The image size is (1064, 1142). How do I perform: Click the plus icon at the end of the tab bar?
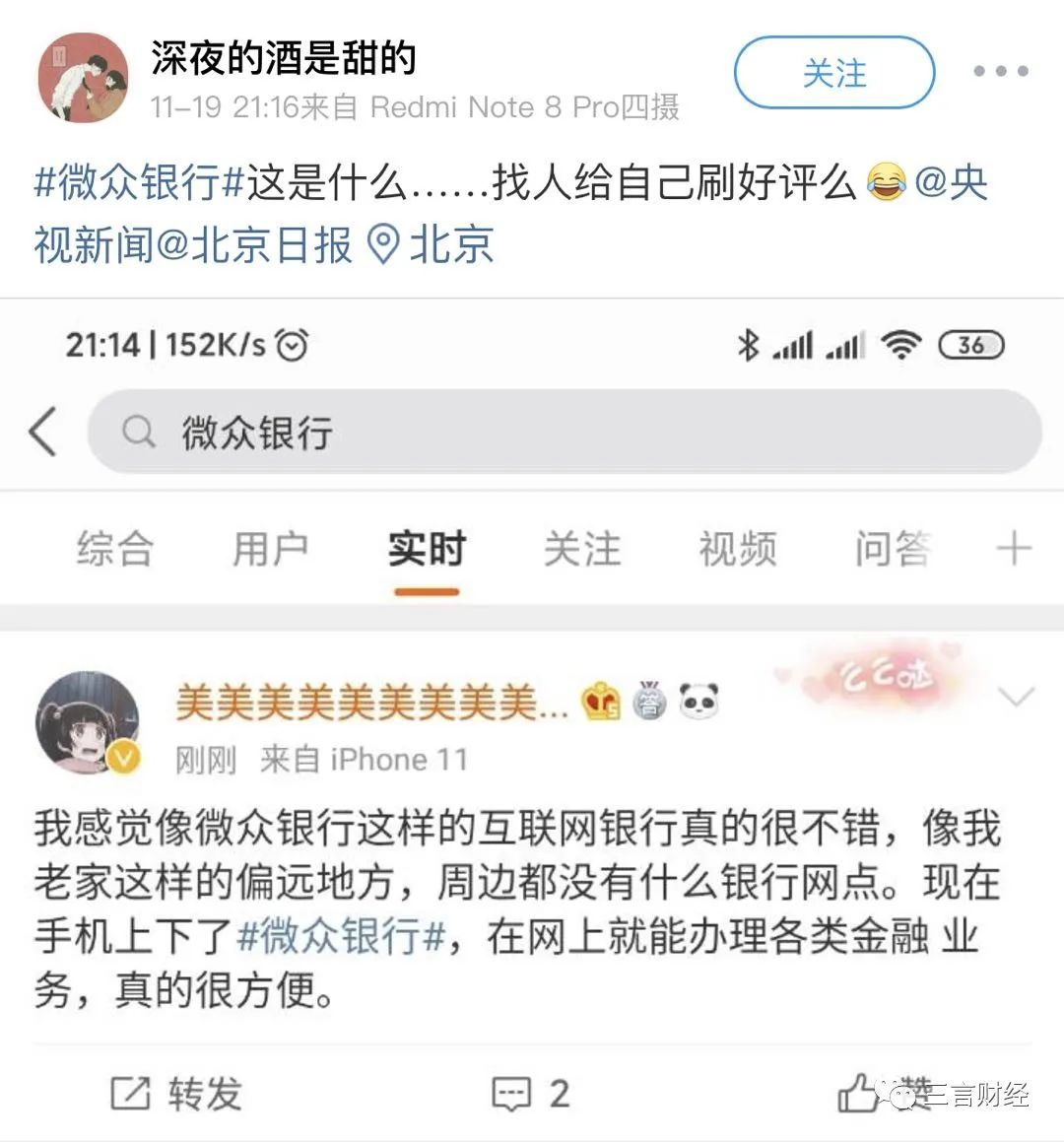(x=1013, y=550)
